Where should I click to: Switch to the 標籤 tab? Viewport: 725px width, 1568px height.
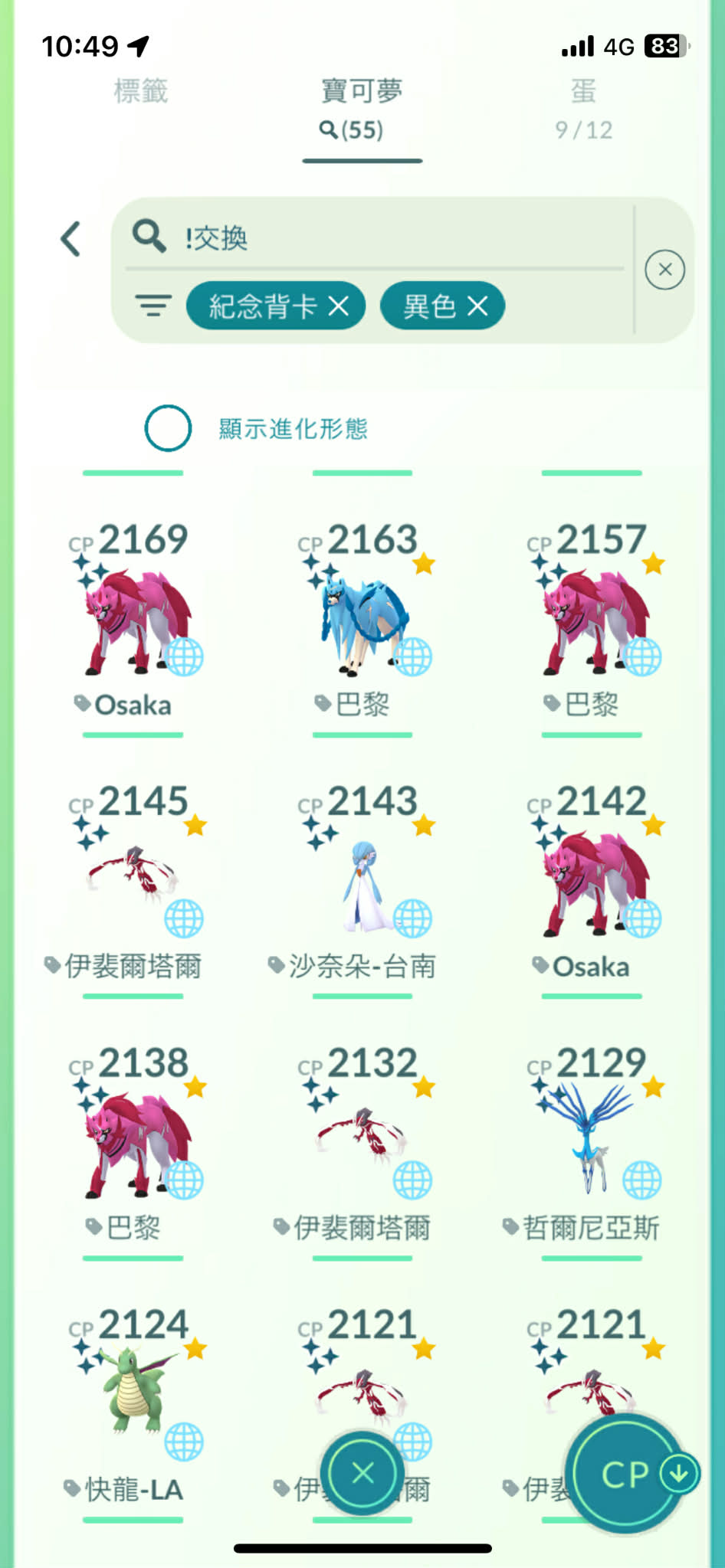point(140,92)
